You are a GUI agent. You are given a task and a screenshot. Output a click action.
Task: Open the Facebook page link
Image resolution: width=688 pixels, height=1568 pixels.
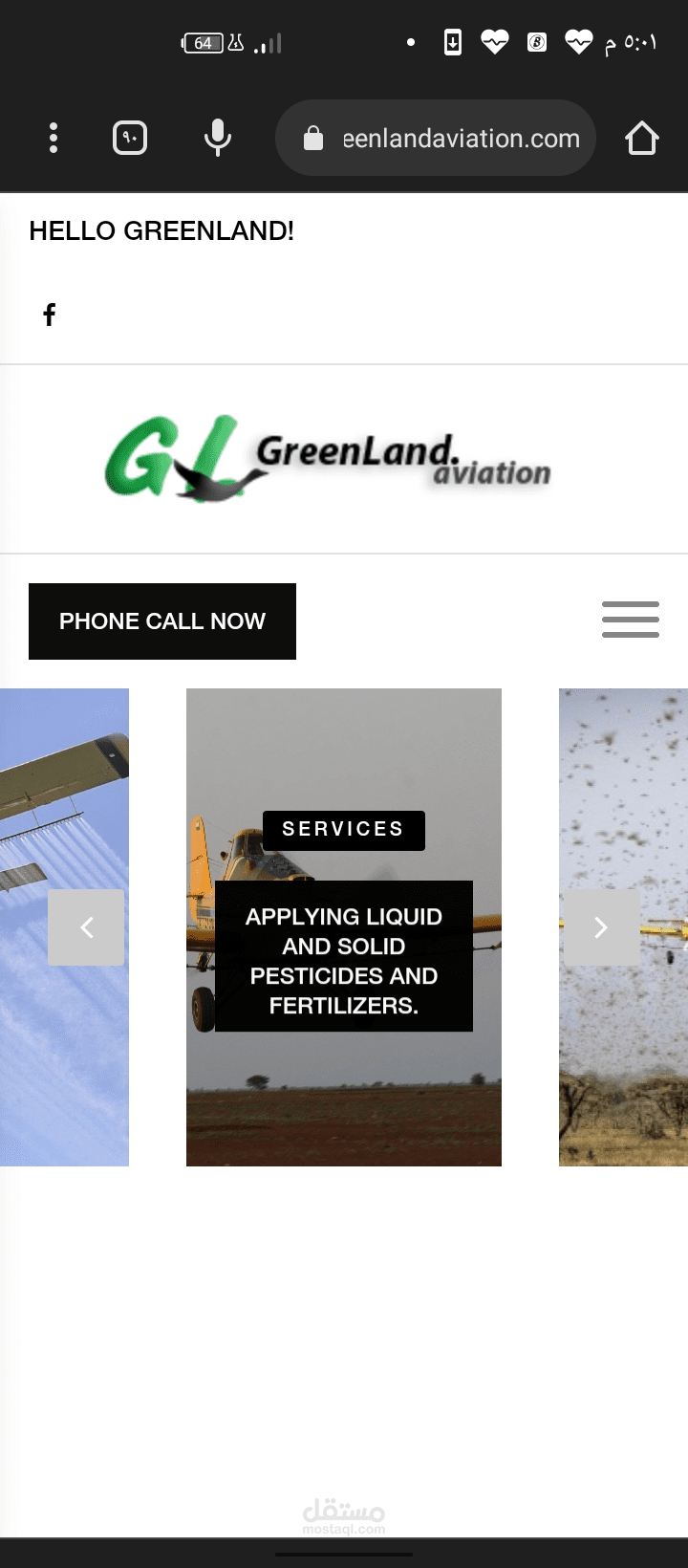point(50,315)
